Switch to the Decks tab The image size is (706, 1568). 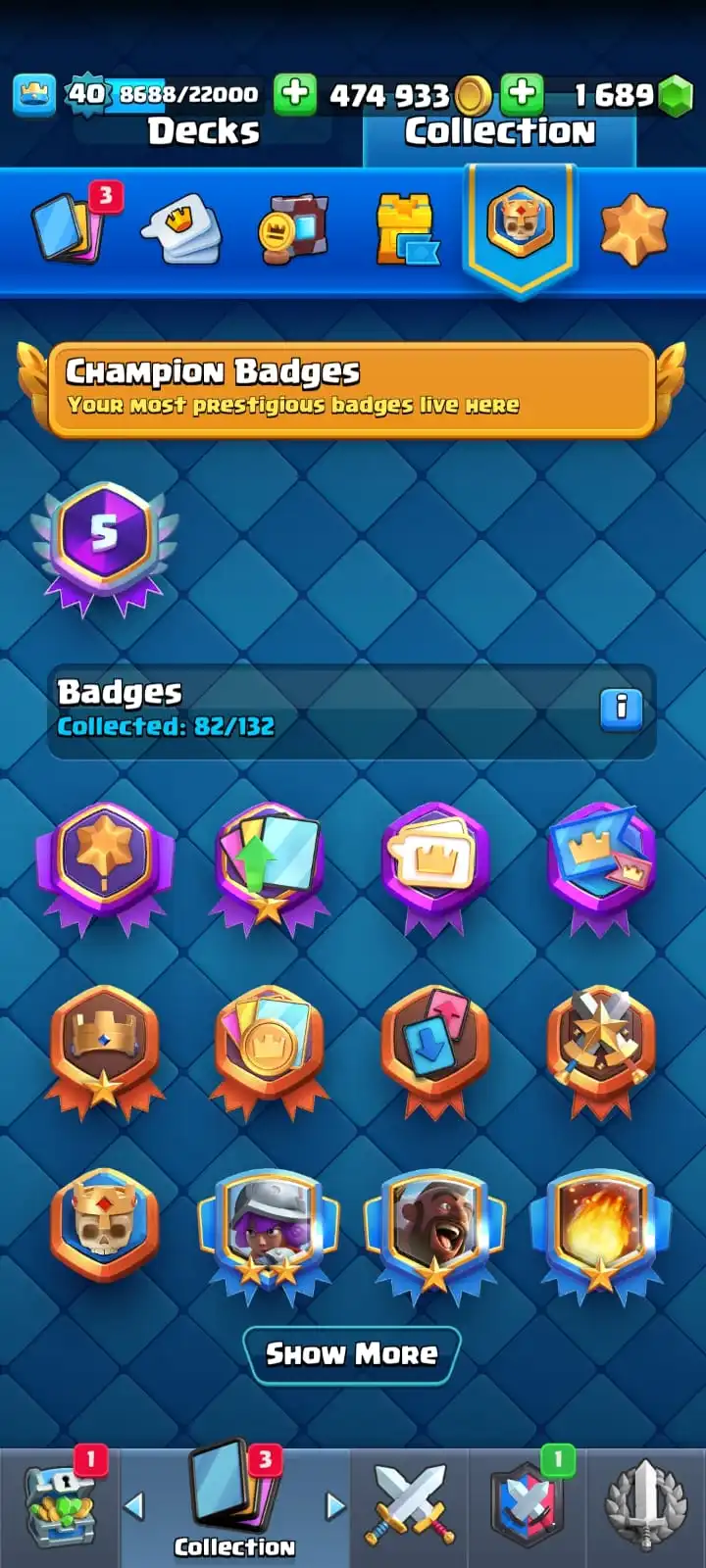[204, 131]
